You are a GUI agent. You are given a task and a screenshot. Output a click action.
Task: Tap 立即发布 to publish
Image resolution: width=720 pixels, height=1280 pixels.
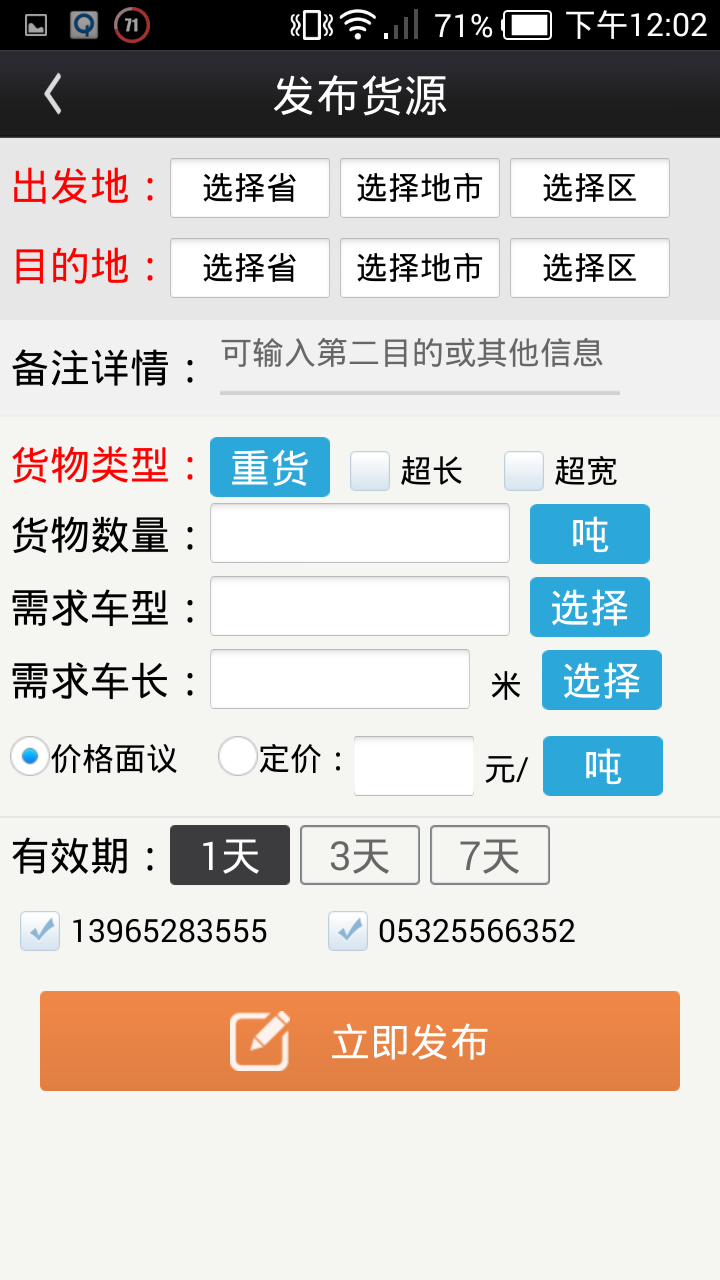pyautogui.click(x=360, y=1041)
